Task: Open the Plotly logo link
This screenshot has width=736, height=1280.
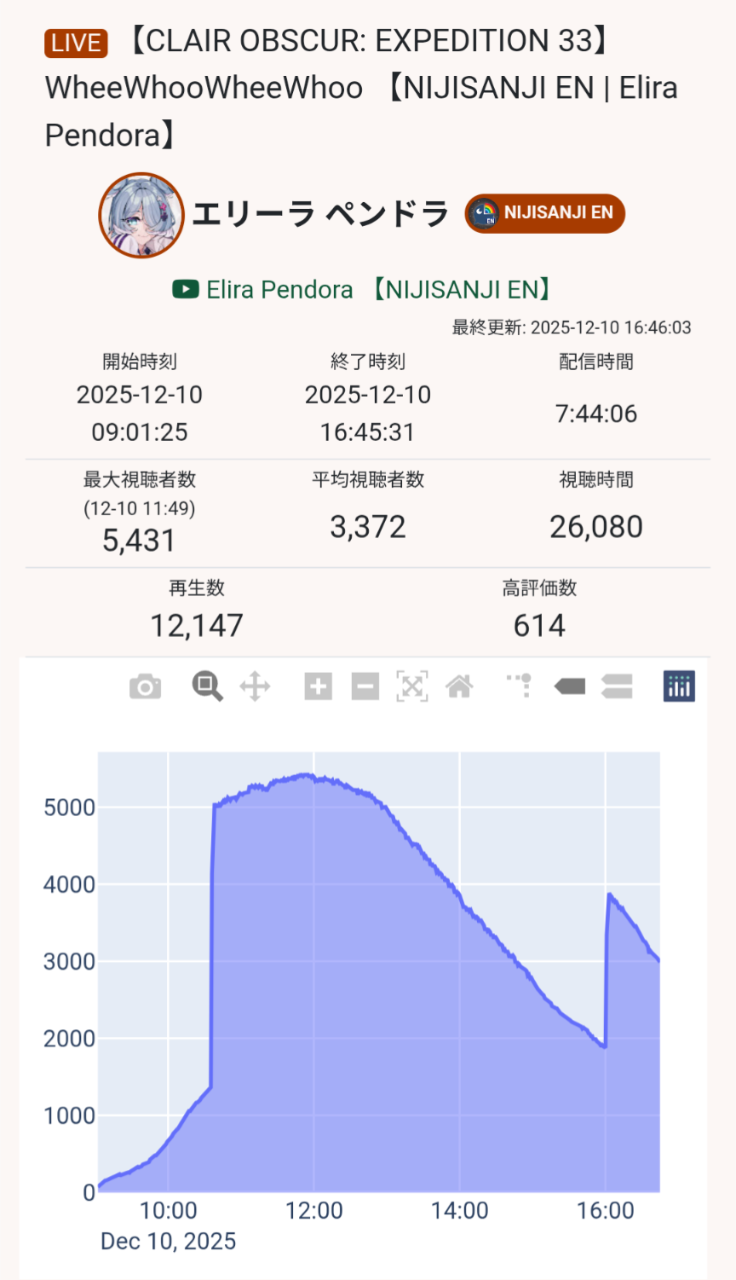Action: (x=679, y=687)
